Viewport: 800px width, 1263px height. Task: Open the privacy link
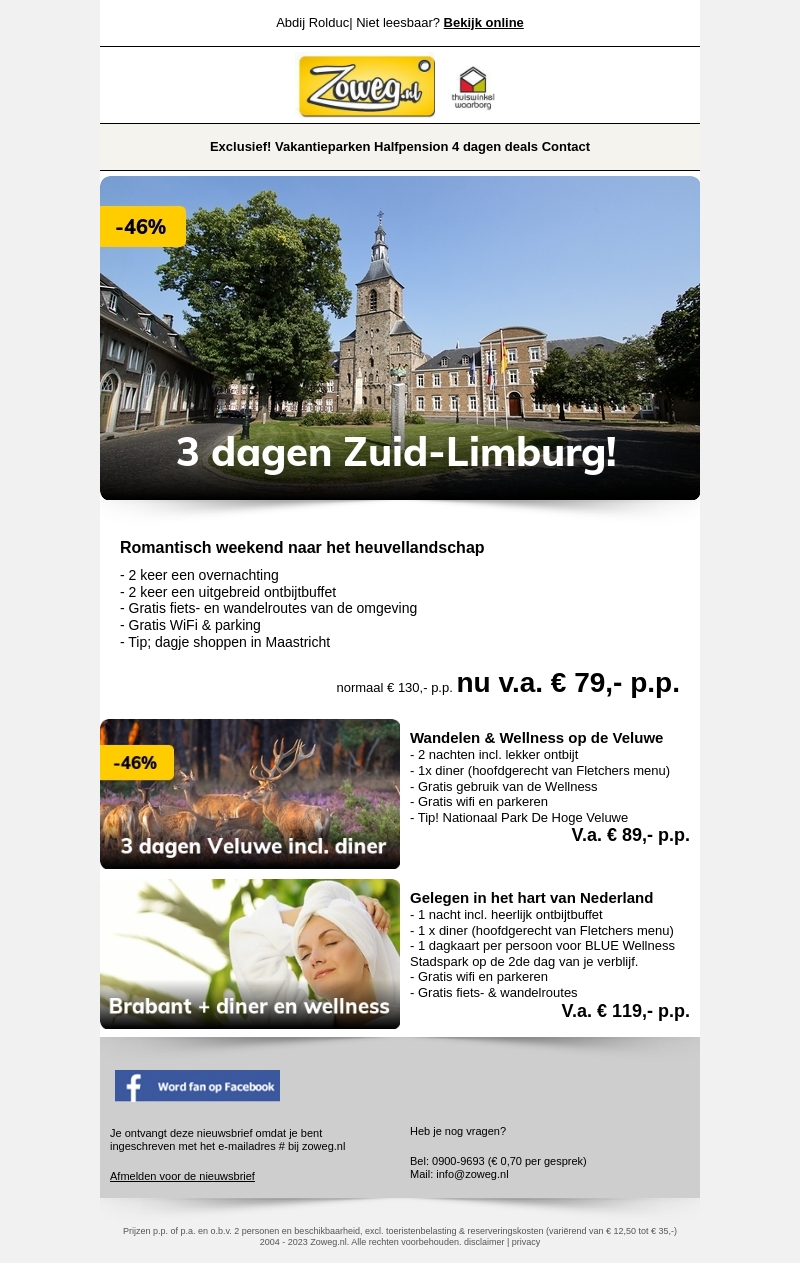(526, 1242)
